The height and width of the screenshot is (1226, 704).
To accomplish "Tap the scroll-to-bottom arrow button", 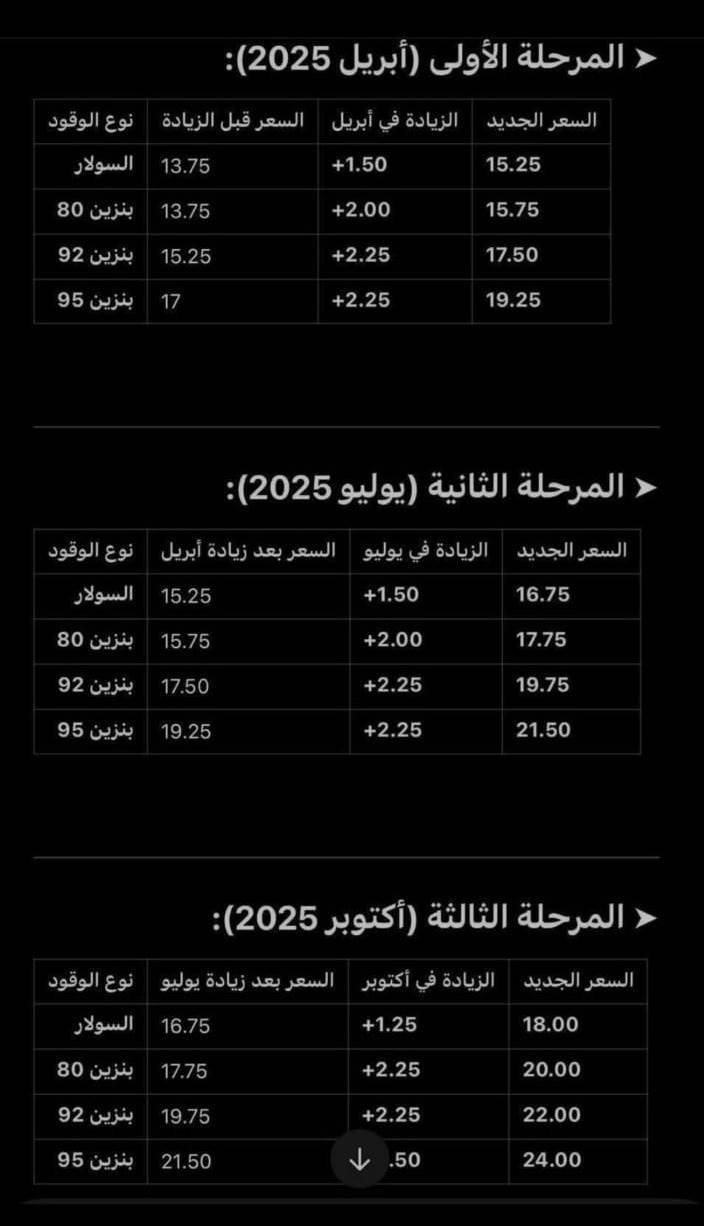I will tap(360, 1160).
